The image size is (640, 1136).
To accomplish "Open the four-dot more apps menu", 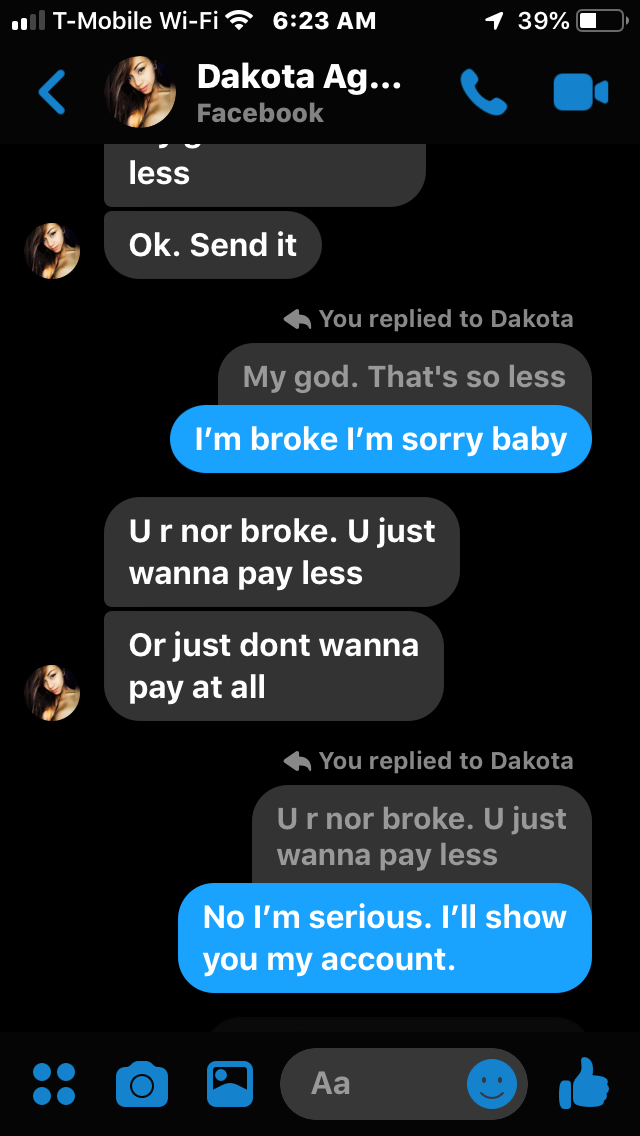I will point(54,1083).
